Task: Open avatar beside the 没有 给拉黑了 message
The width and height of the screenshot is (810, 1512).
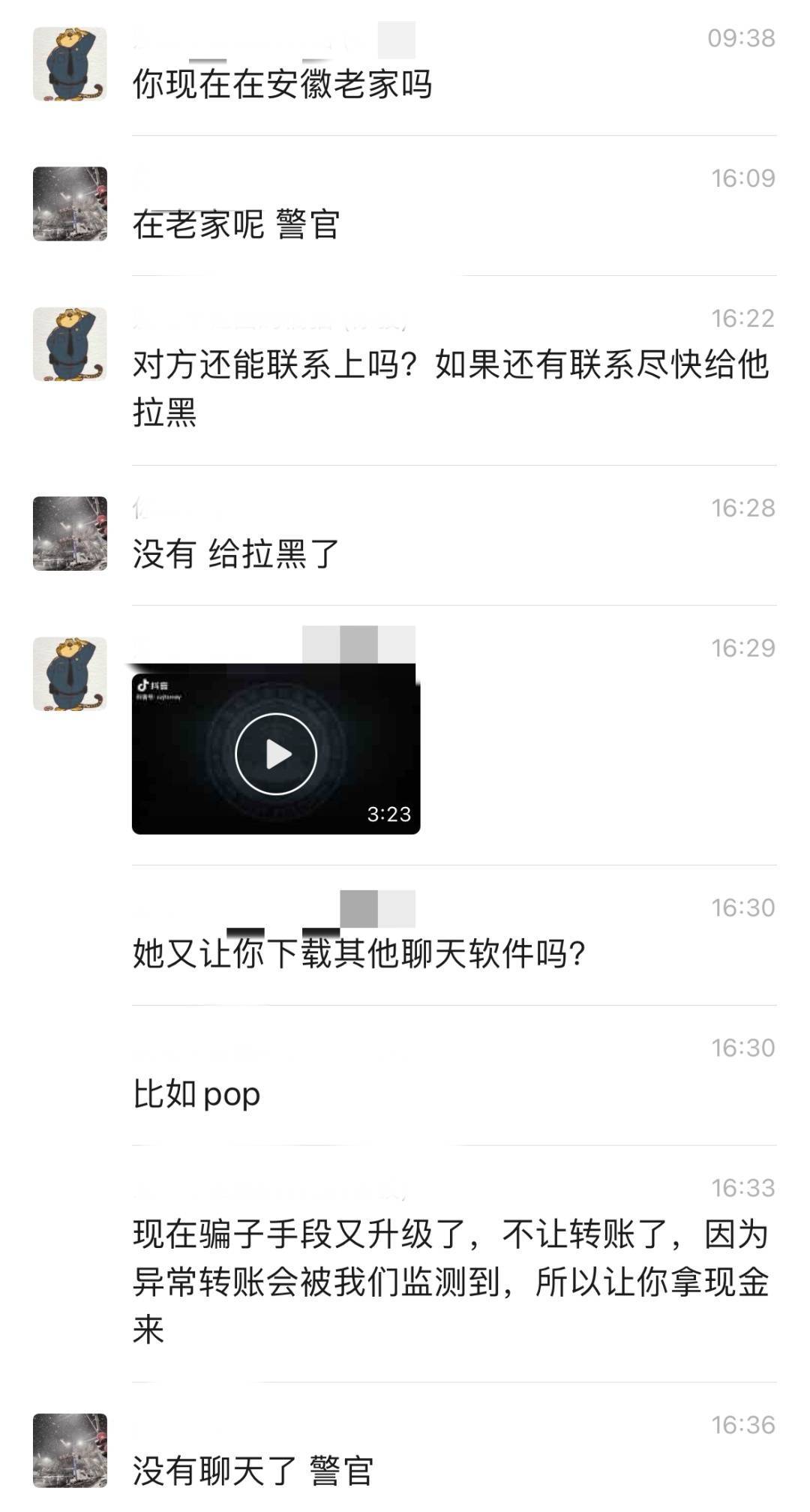Action: pyautogui.click(x=70, y=533)
